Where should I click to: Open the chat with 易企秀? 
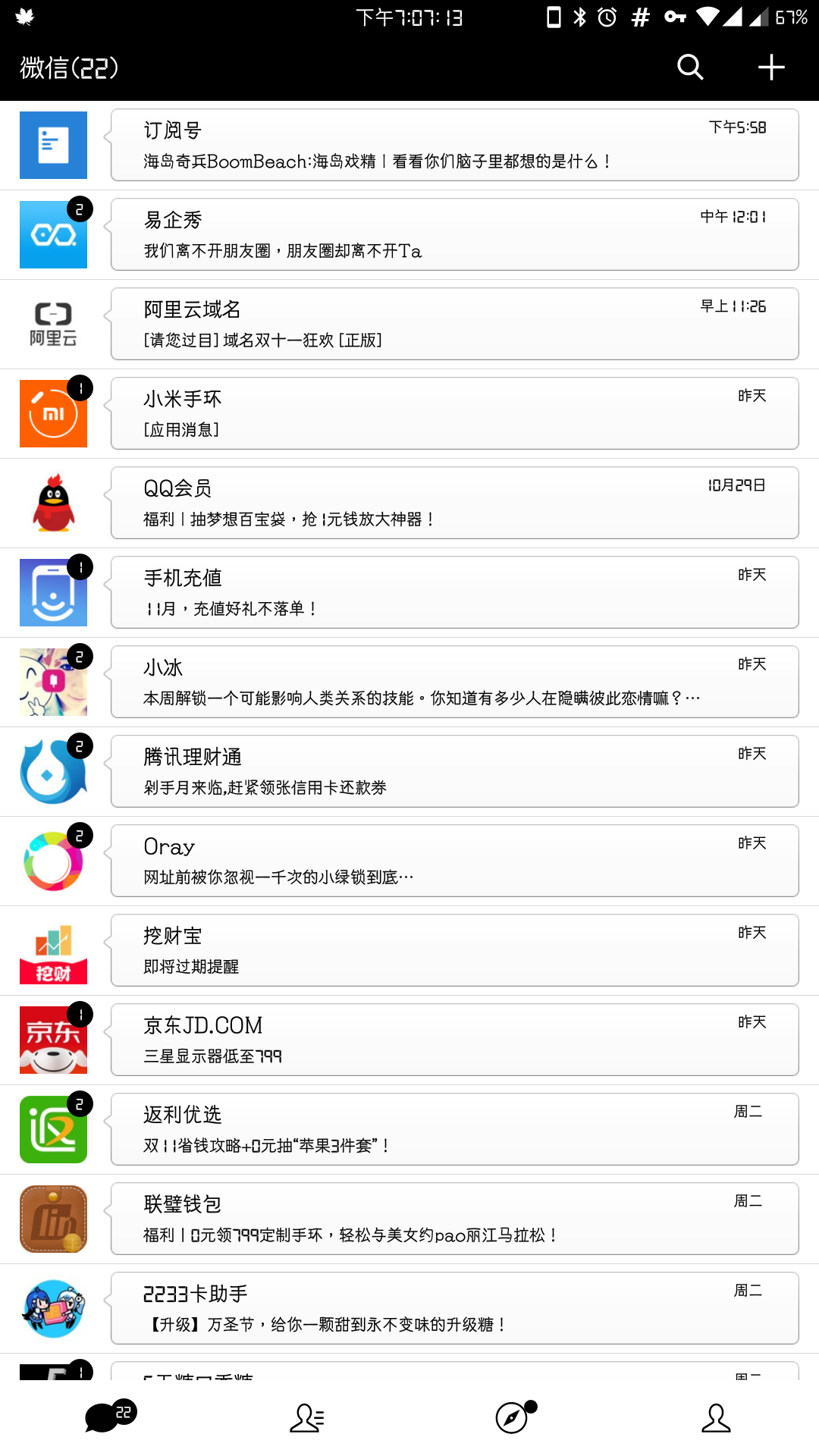pos(409,234)
